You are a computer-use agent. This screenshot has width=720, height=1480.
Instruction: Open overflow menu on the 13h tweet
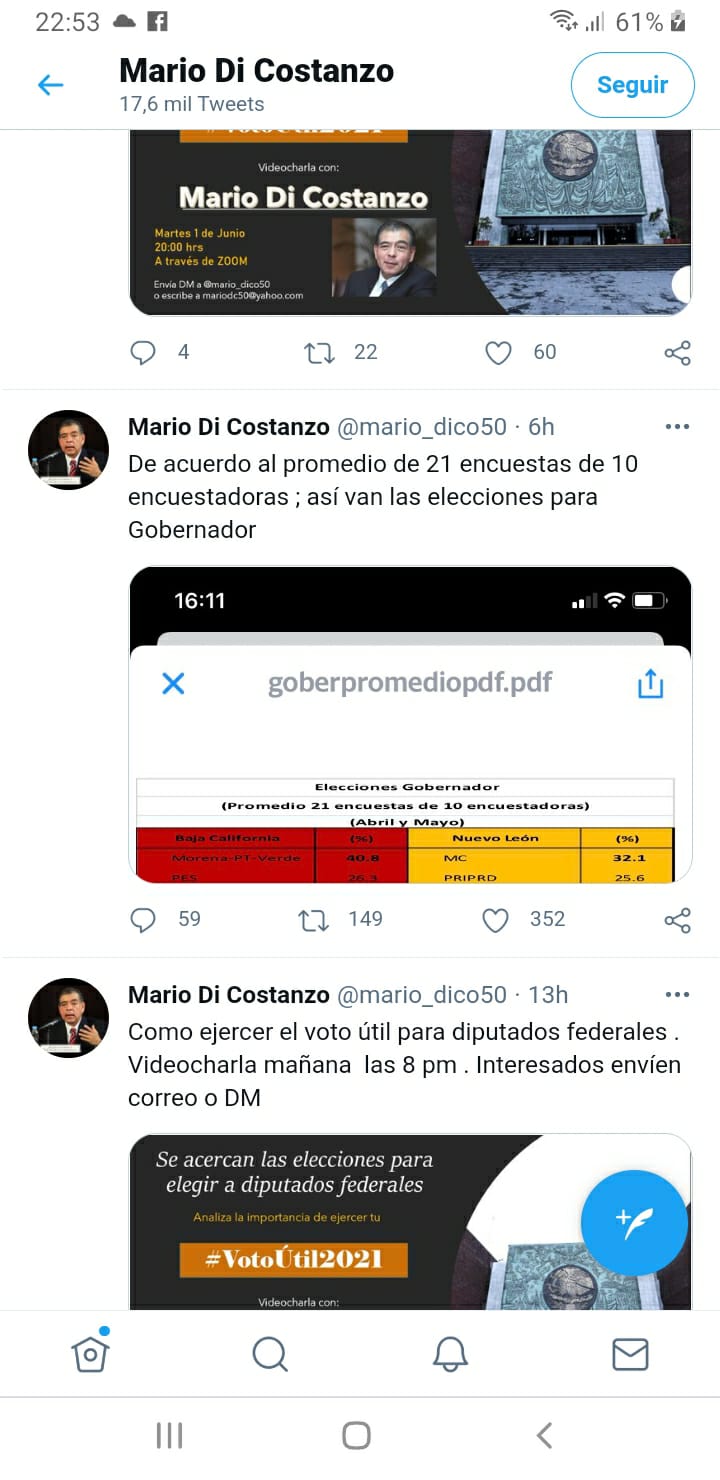click(x=677, y=995)
